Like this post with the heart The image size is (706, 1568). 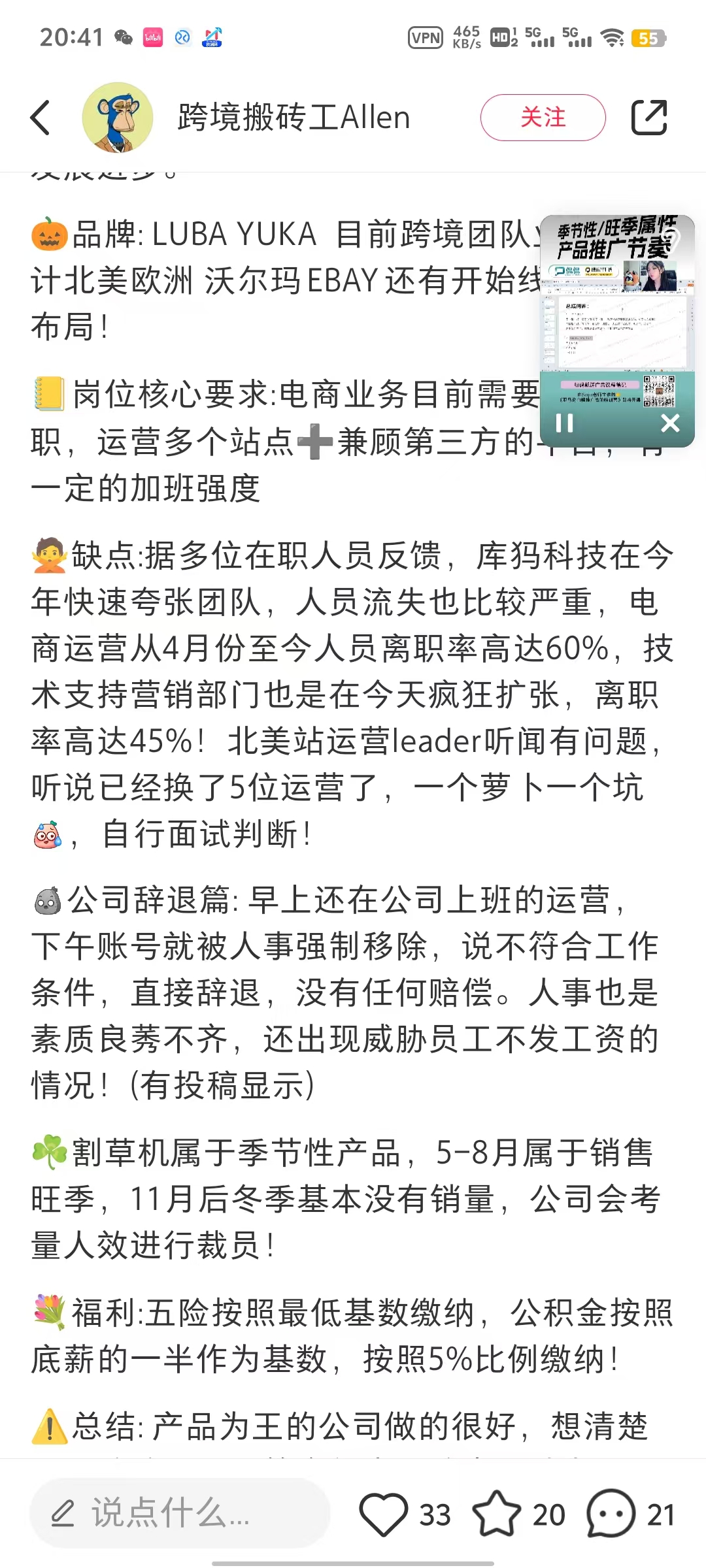384,1513
